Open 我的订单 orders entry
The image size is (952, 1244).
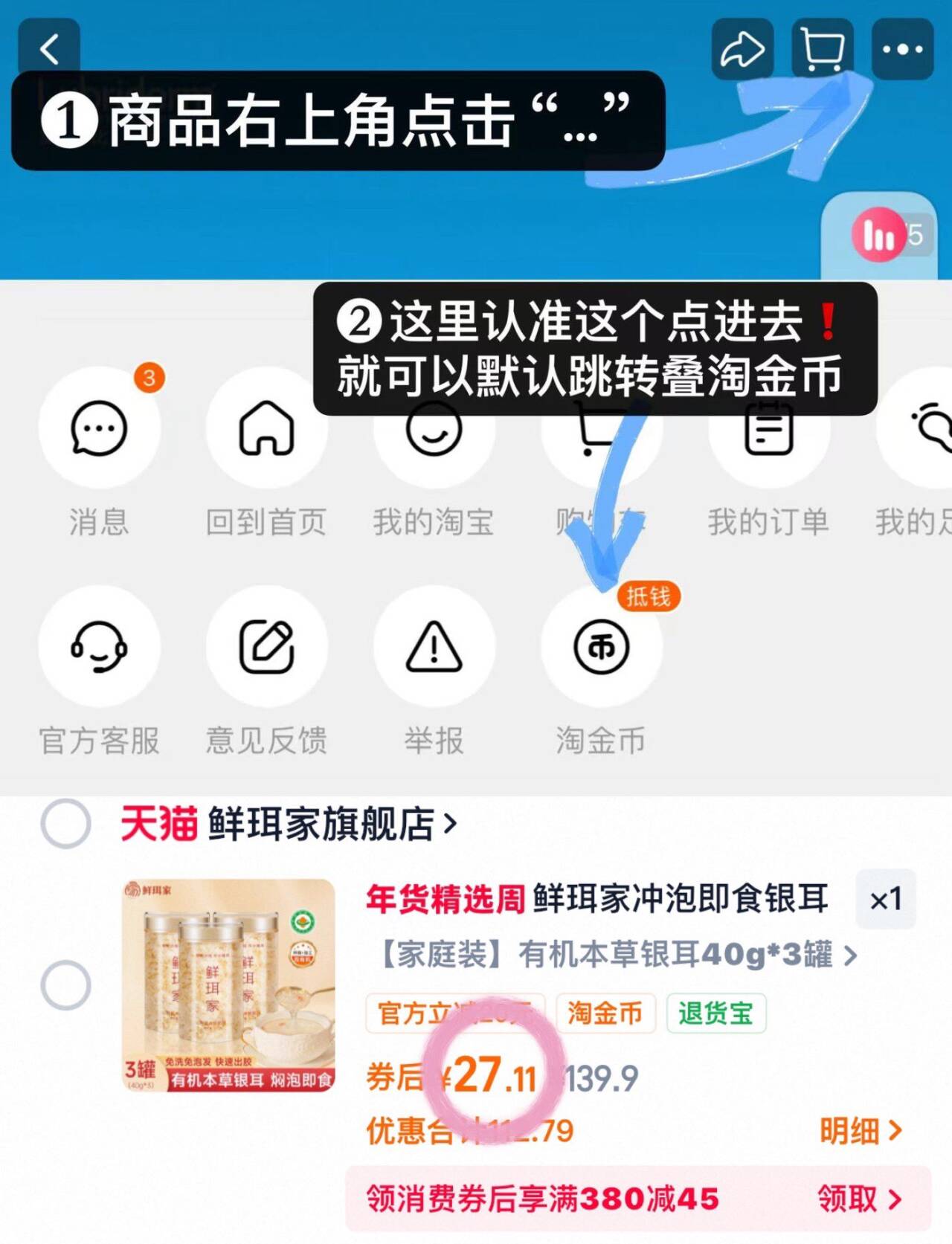coord(768,430)
